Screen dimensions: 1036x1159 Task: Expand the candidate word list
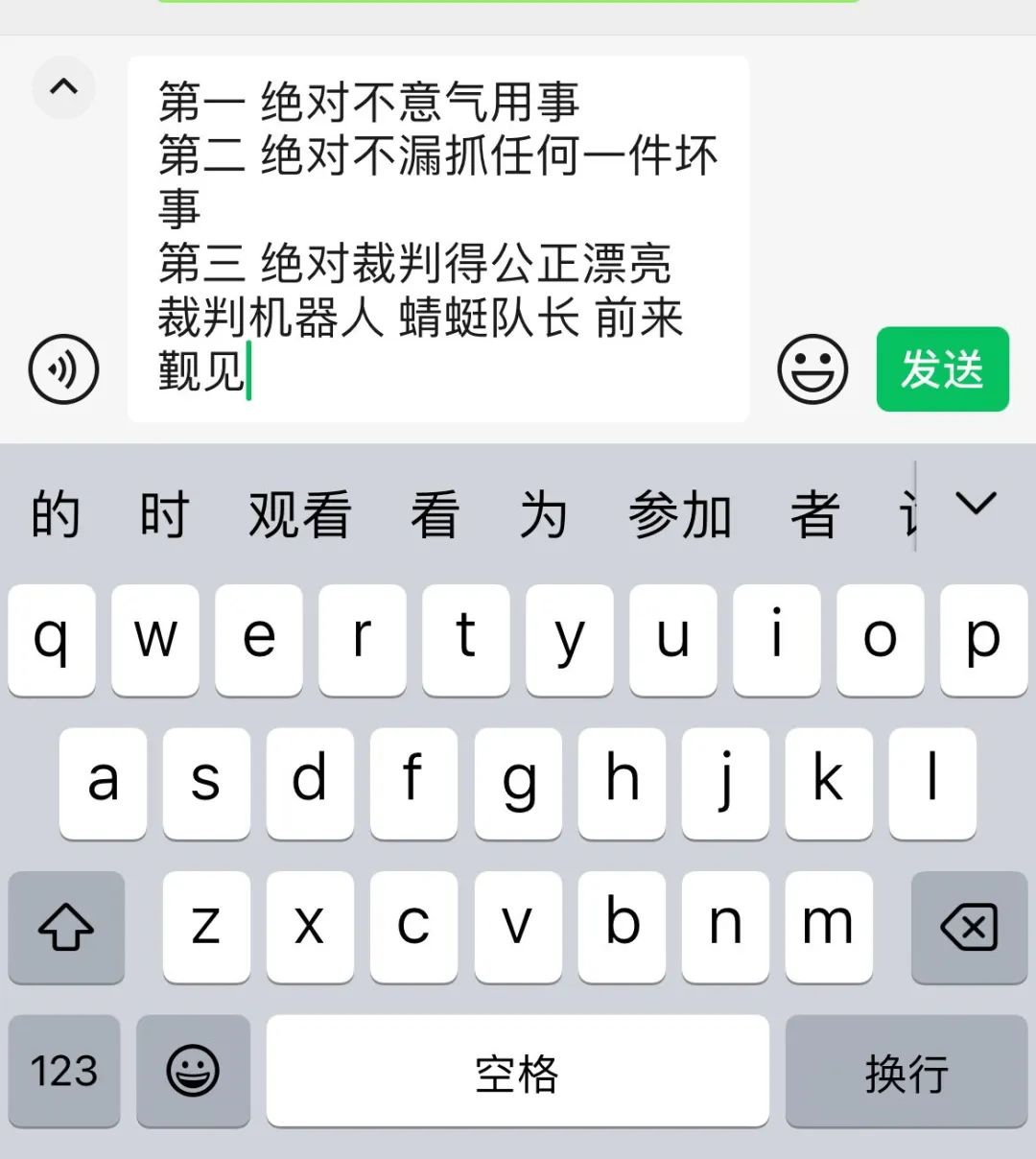pos(976,505)
